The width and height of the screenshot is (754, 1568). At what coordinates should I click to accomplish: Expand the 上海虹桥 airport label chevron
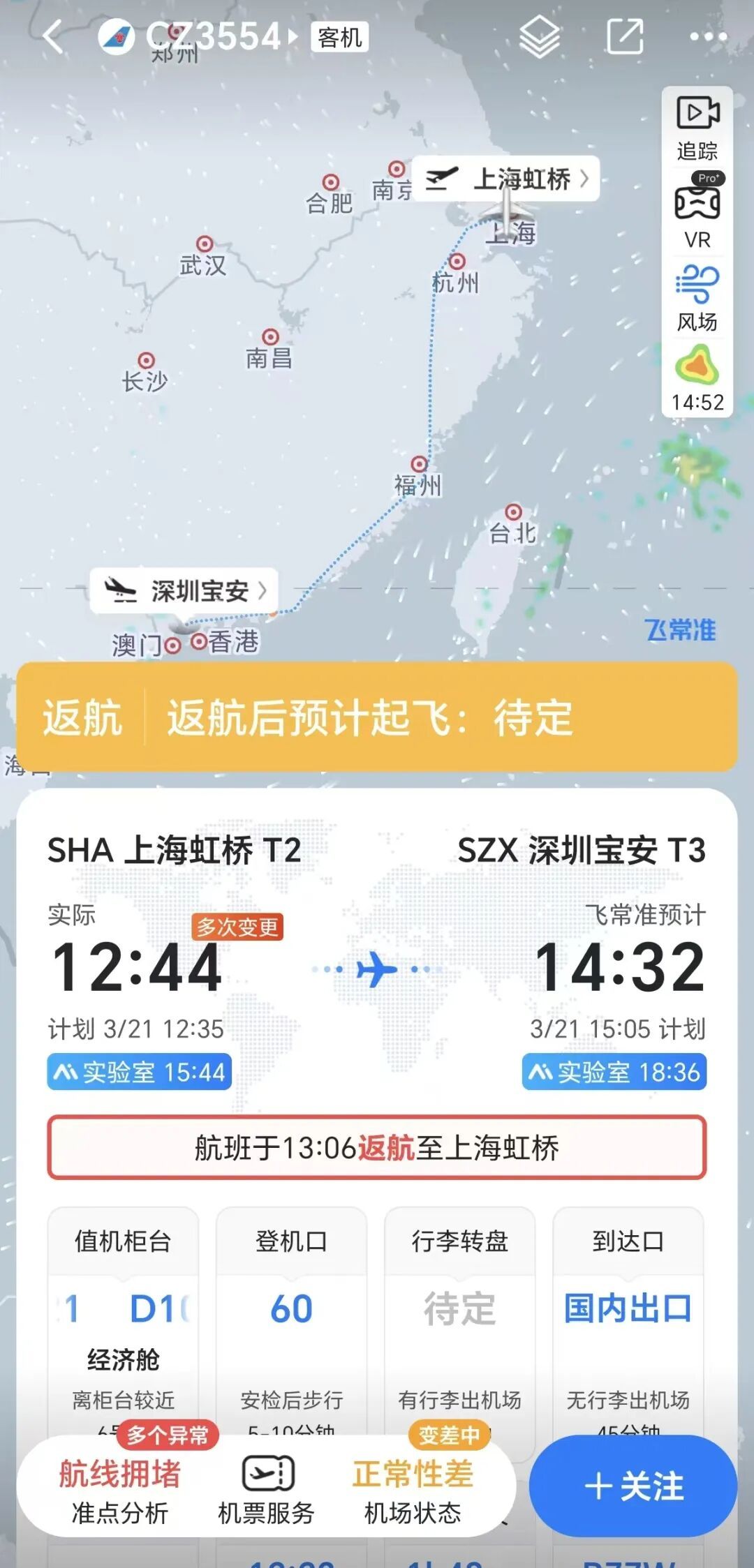[585, 179]
